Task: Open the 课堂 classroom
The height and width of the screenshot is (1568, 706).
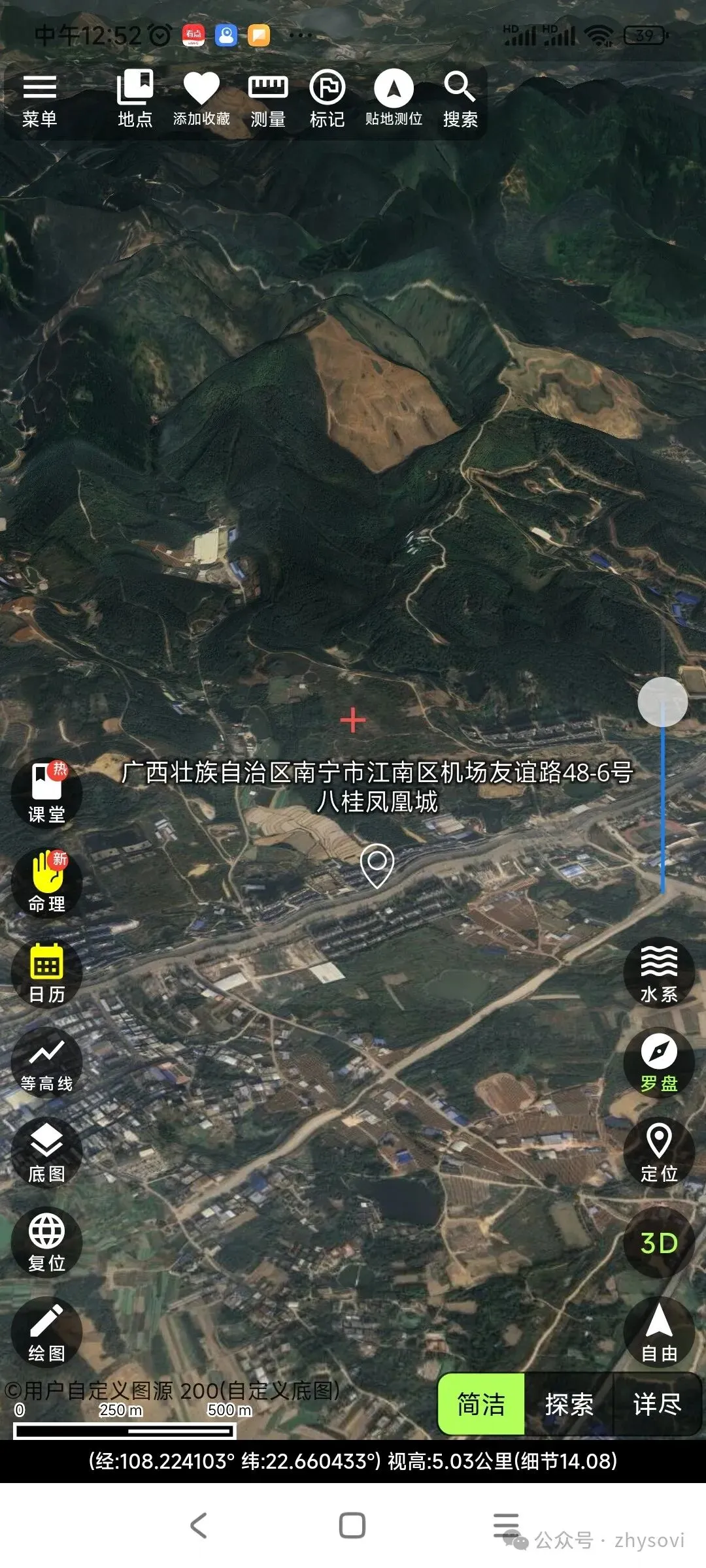Action: 46,792
